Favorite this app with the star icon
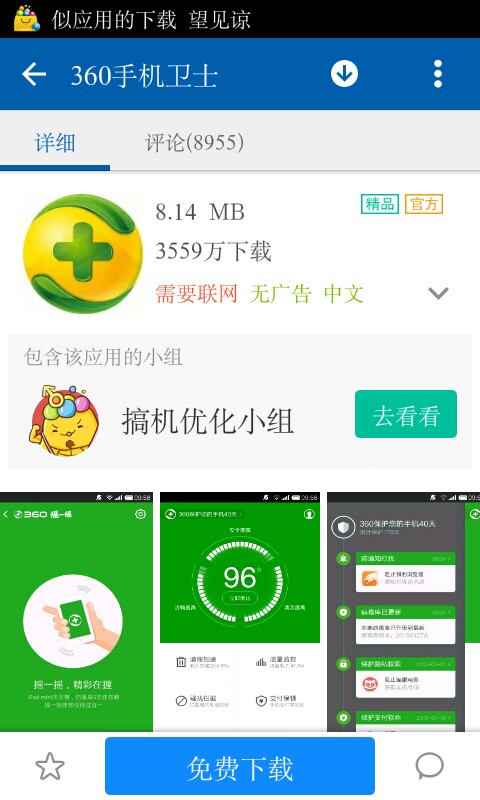This screenshot has width=480, height=800. (50, 766)
